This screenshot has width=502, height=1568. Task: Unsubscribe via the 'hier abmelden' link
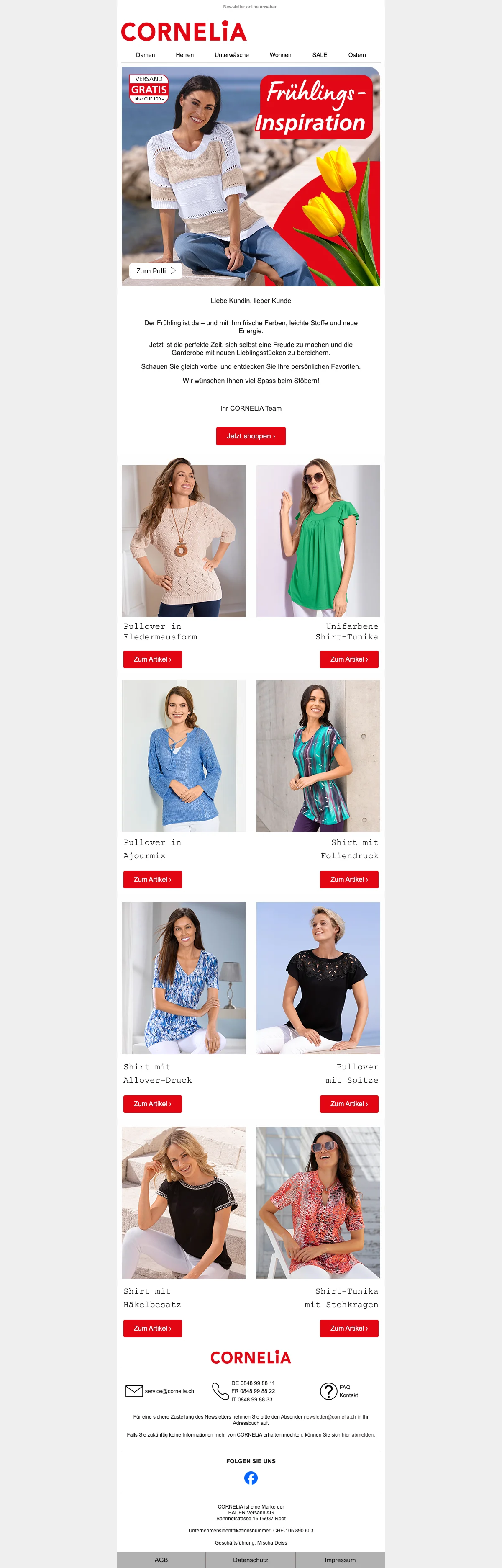[x=358, y=1435]
